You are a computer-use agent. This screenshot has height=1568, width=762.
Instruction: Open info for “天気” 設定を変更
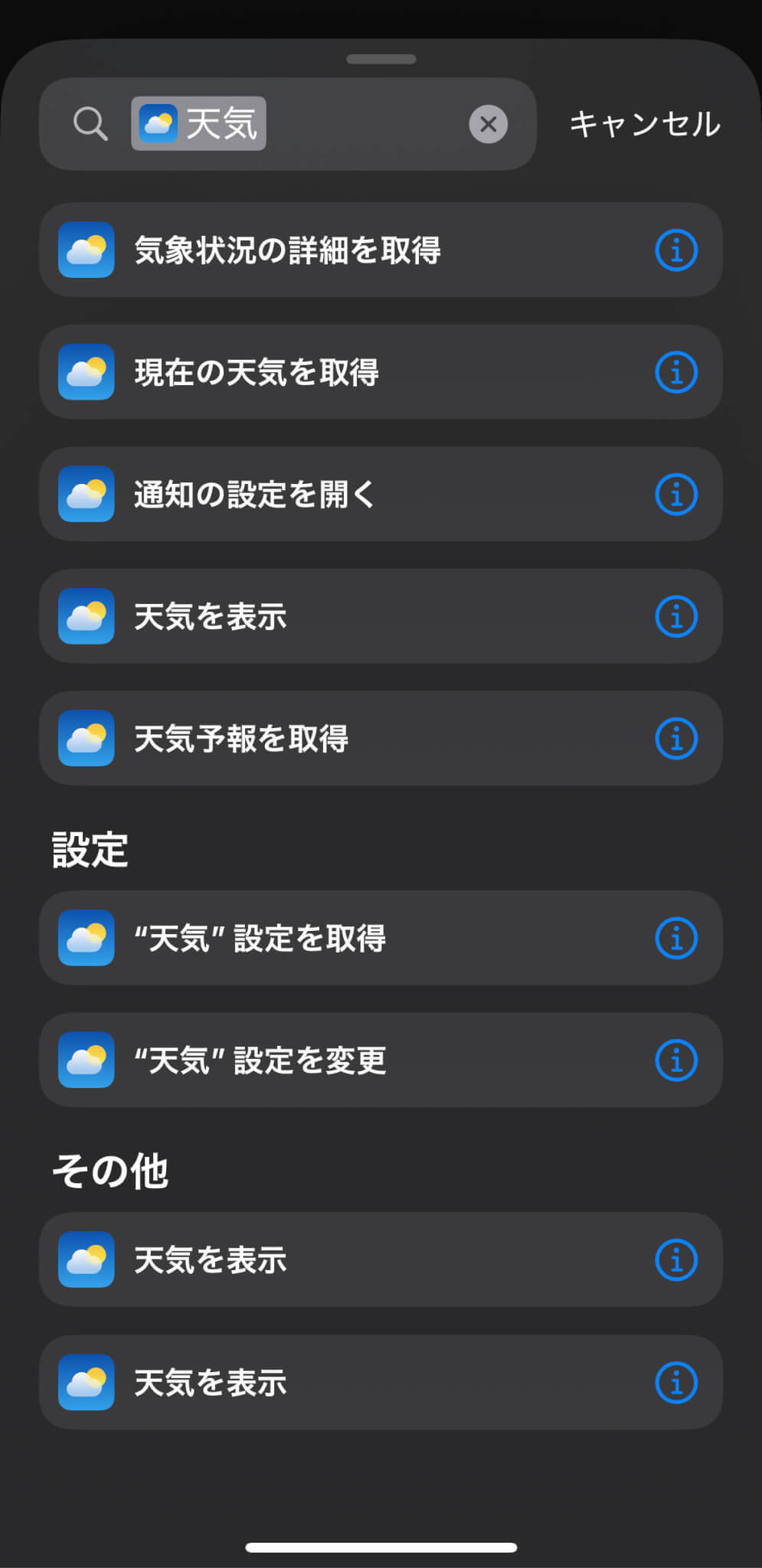click(676, 1060)
